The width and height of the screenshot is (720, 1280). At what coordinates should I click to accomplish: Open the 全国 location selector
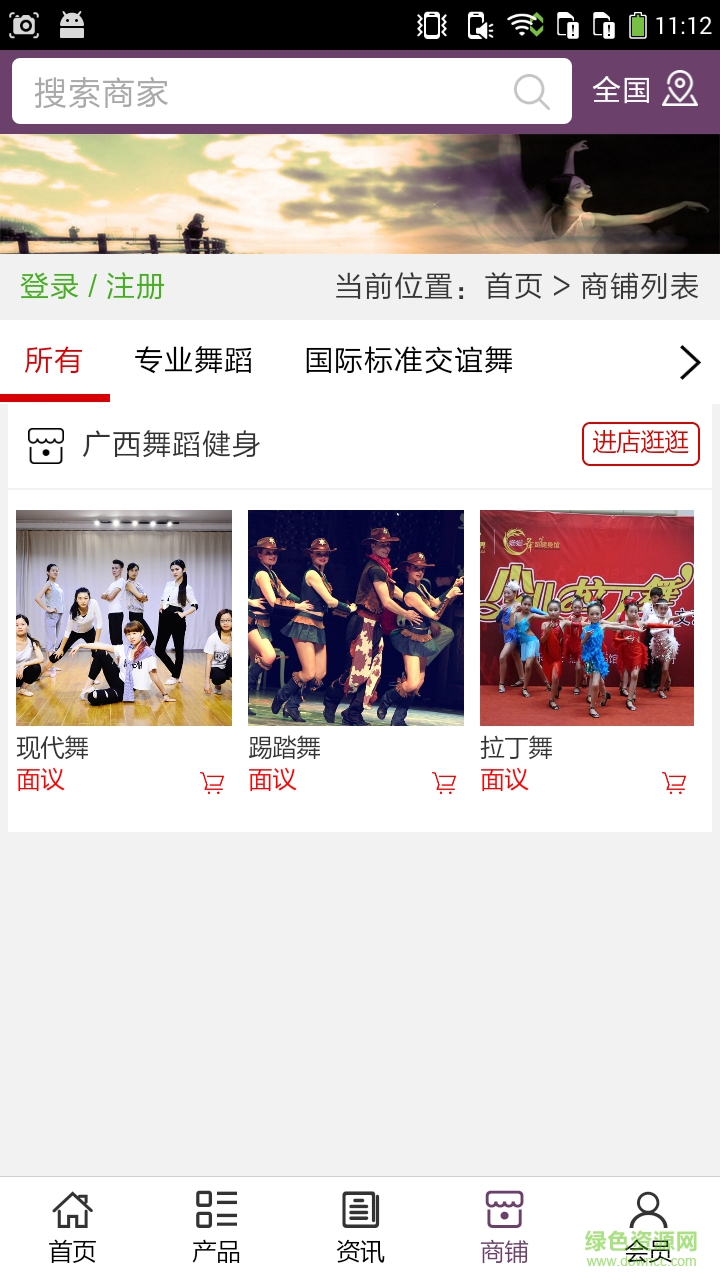point(645,90)
